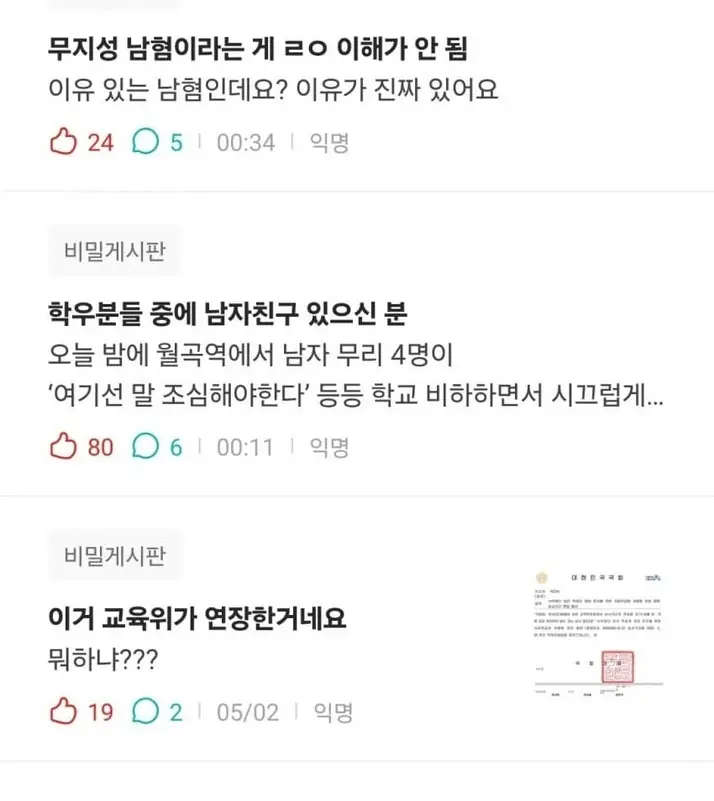
Task: Open the post 이거 교육위가 연장한거네요
Action: [x=197, y=618]
